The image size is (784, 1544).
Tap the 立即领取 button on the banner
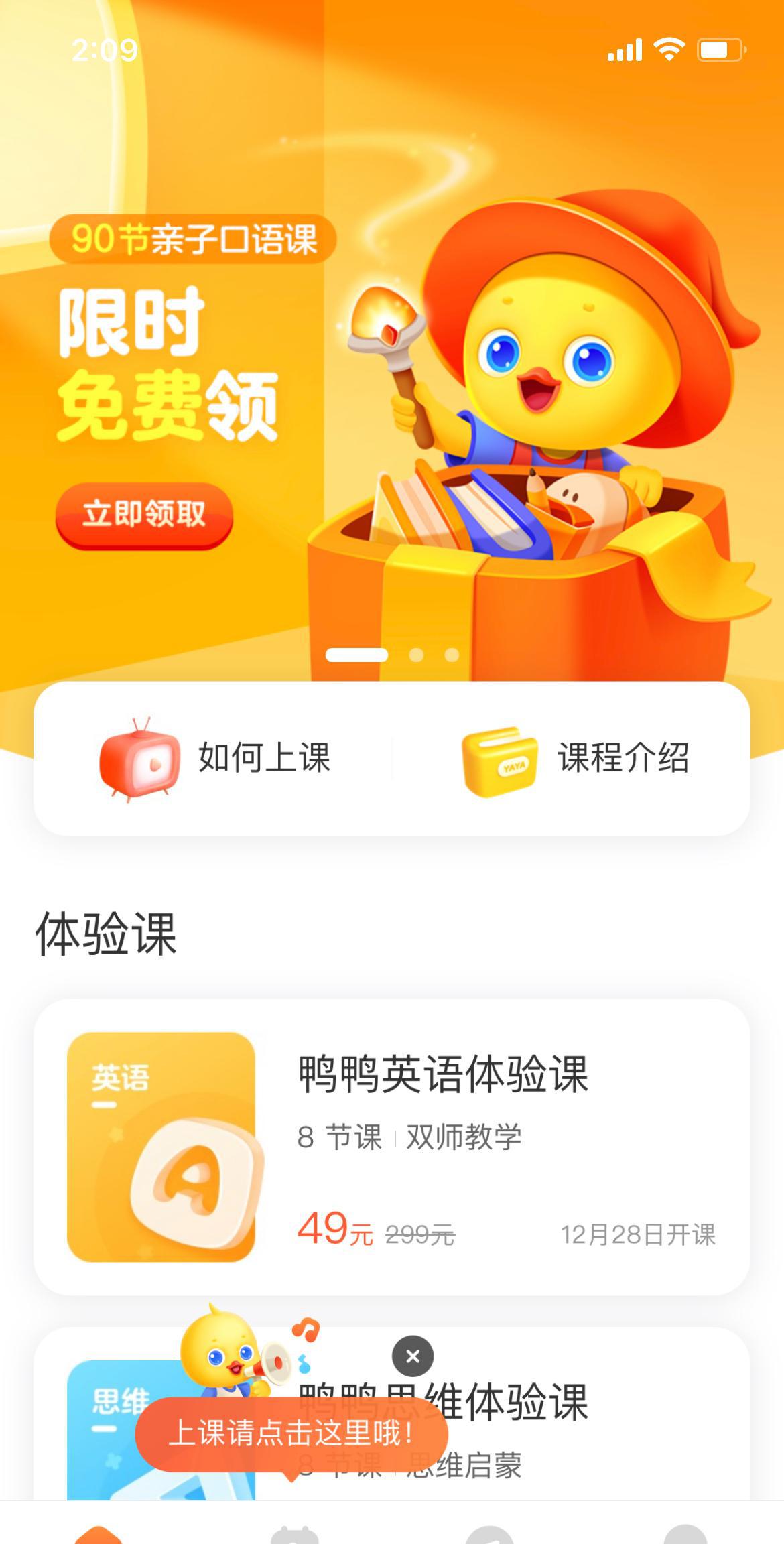pos(144,515)
